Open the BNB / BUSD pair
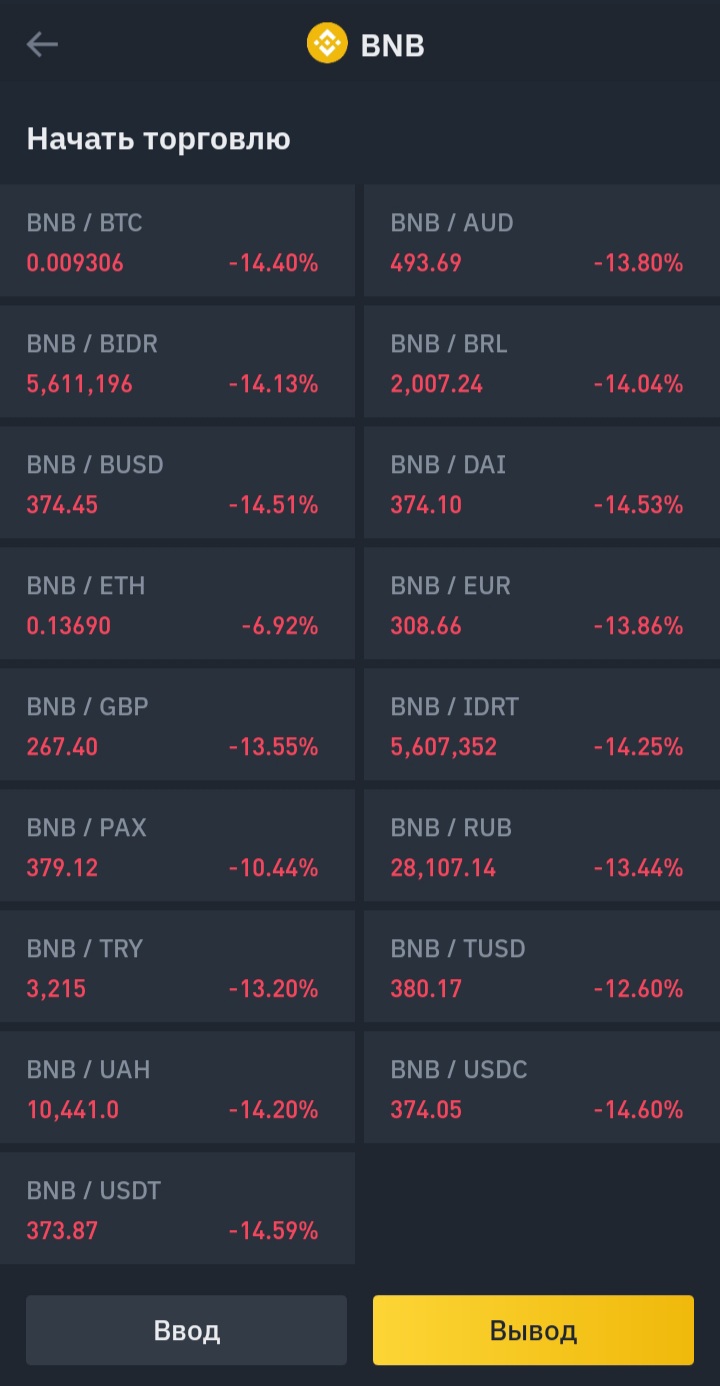This screenshot has width=720, height=1386. (178, 483)
